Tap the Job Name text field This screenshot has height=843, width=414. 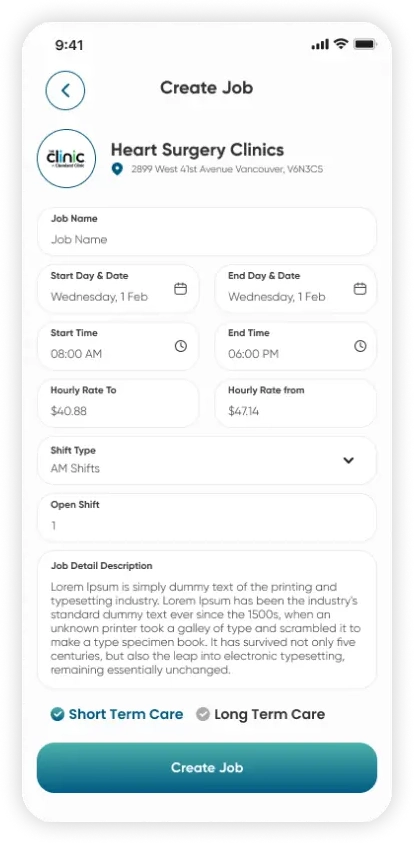pyautogui.click(x=206, y=232)
